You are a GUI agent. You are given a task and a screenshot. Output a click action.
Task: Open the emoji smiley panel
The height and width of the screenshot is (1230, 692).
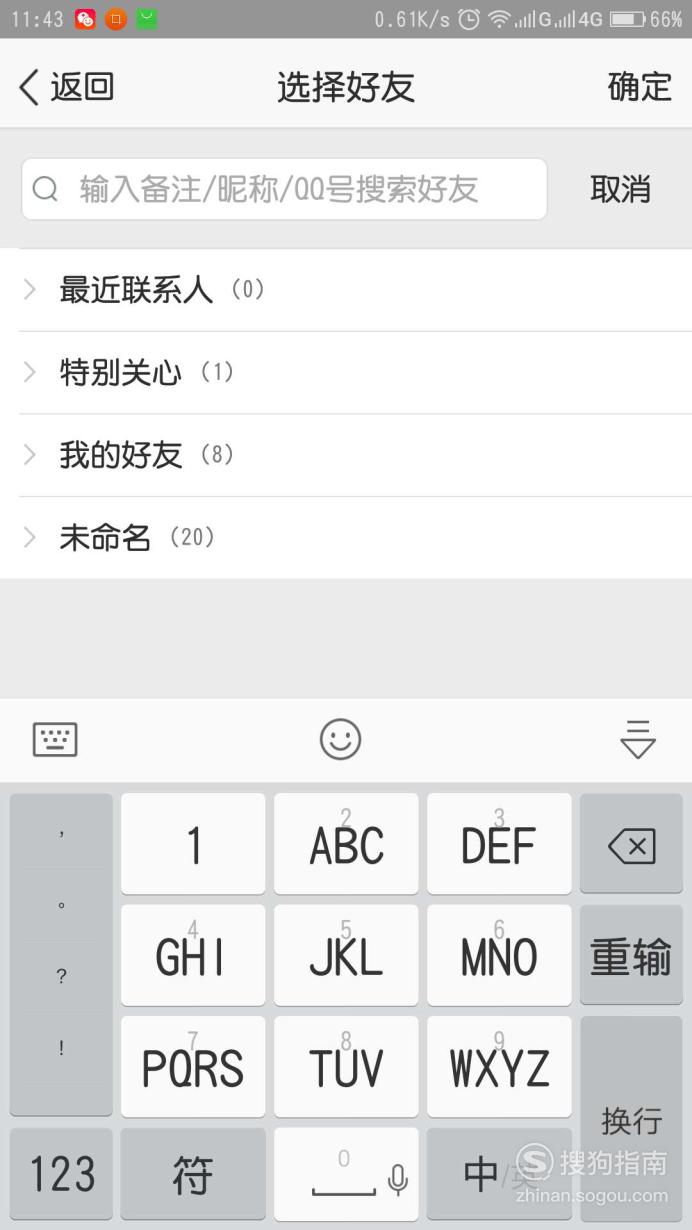coord(340,740)
